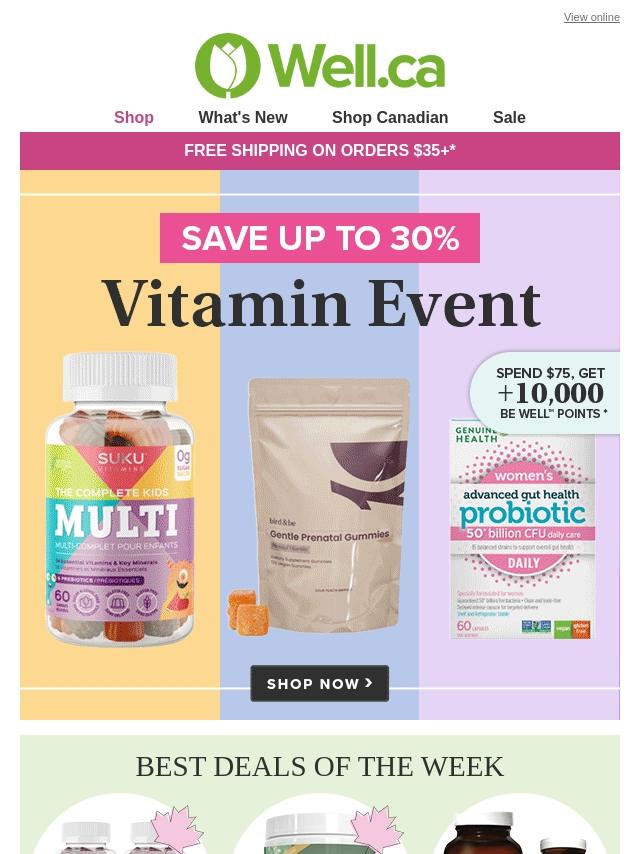The width and height of the screenshot is (640, 854).
Task: Tap the Shop Now button
Action: pos(319,684)
